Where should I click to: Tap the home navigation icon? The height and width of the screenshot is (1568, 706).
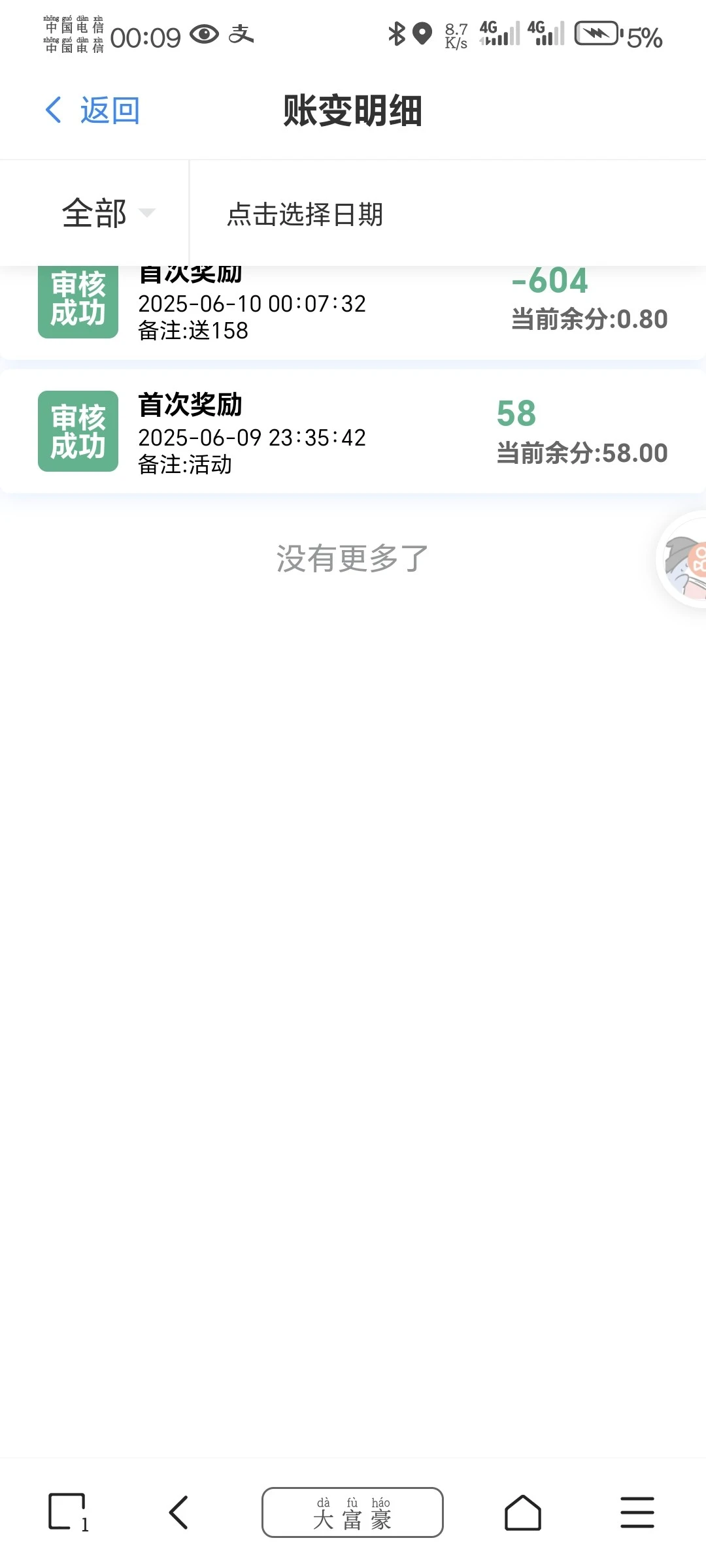524,1512
